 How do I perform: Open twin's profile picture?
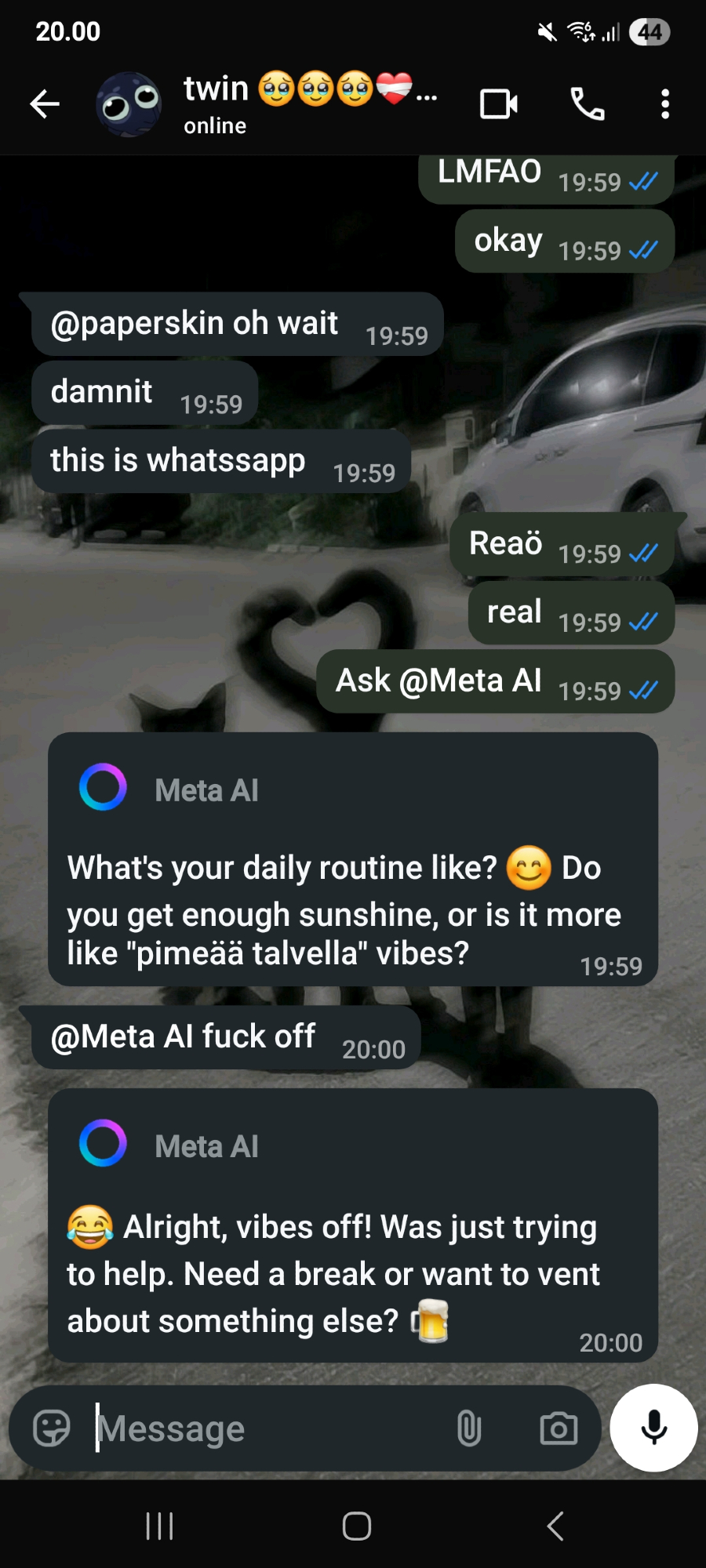[x=129, y=104]
